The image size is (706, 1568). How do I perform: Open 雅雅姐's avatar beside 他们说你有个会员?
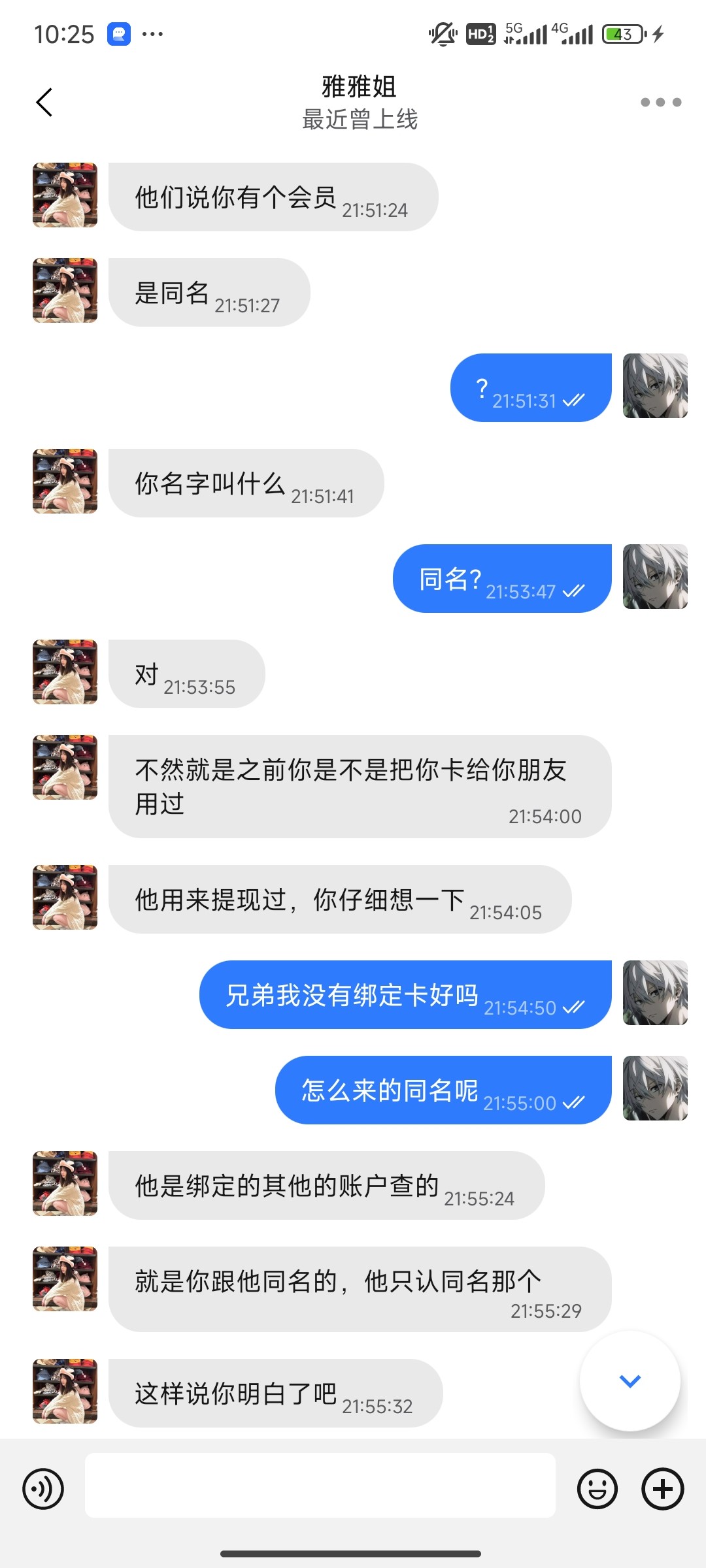[65, 195]
